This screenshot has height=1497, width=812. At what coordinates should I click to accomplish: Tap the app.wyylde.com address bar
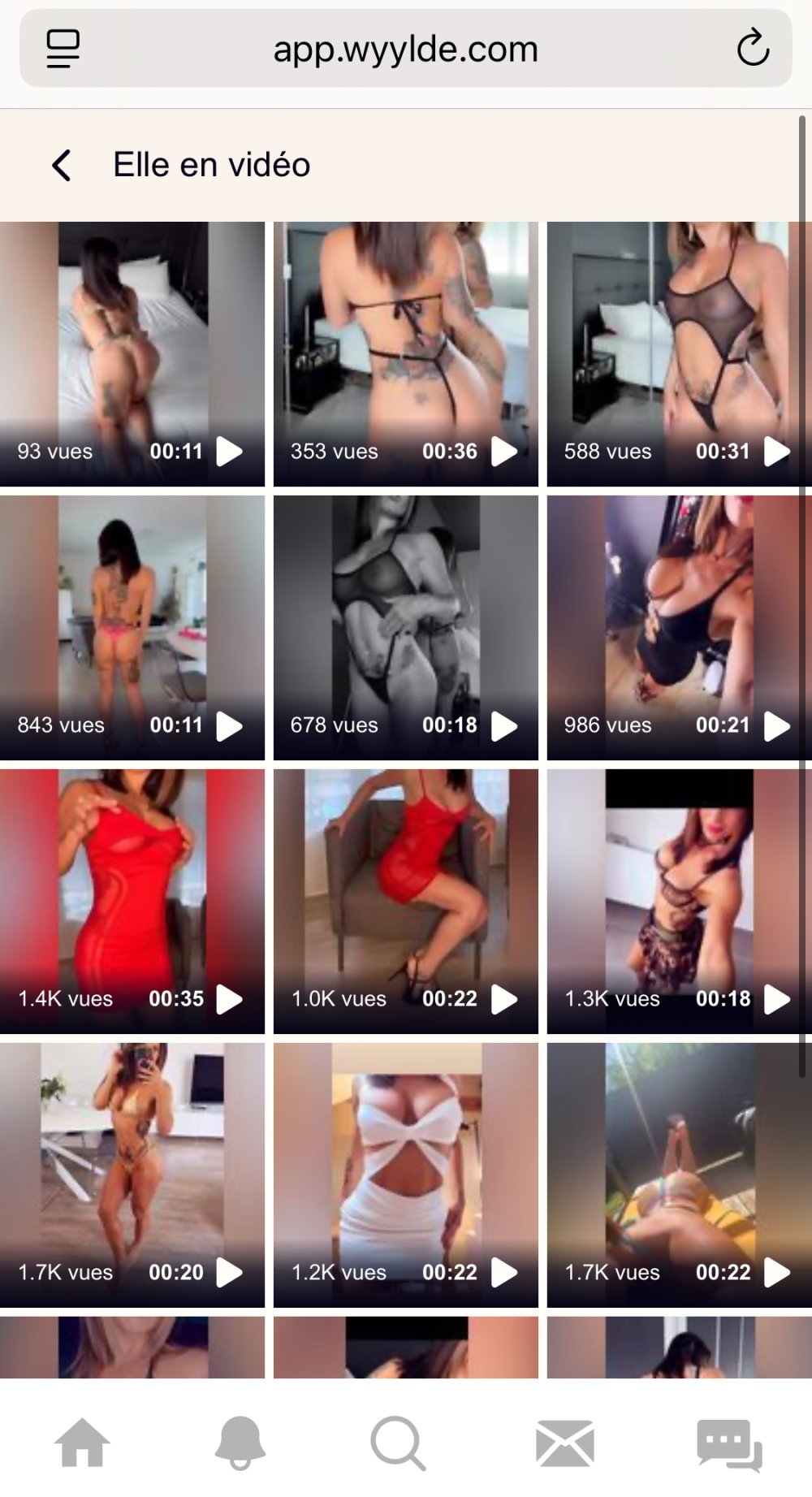[405, 49]
